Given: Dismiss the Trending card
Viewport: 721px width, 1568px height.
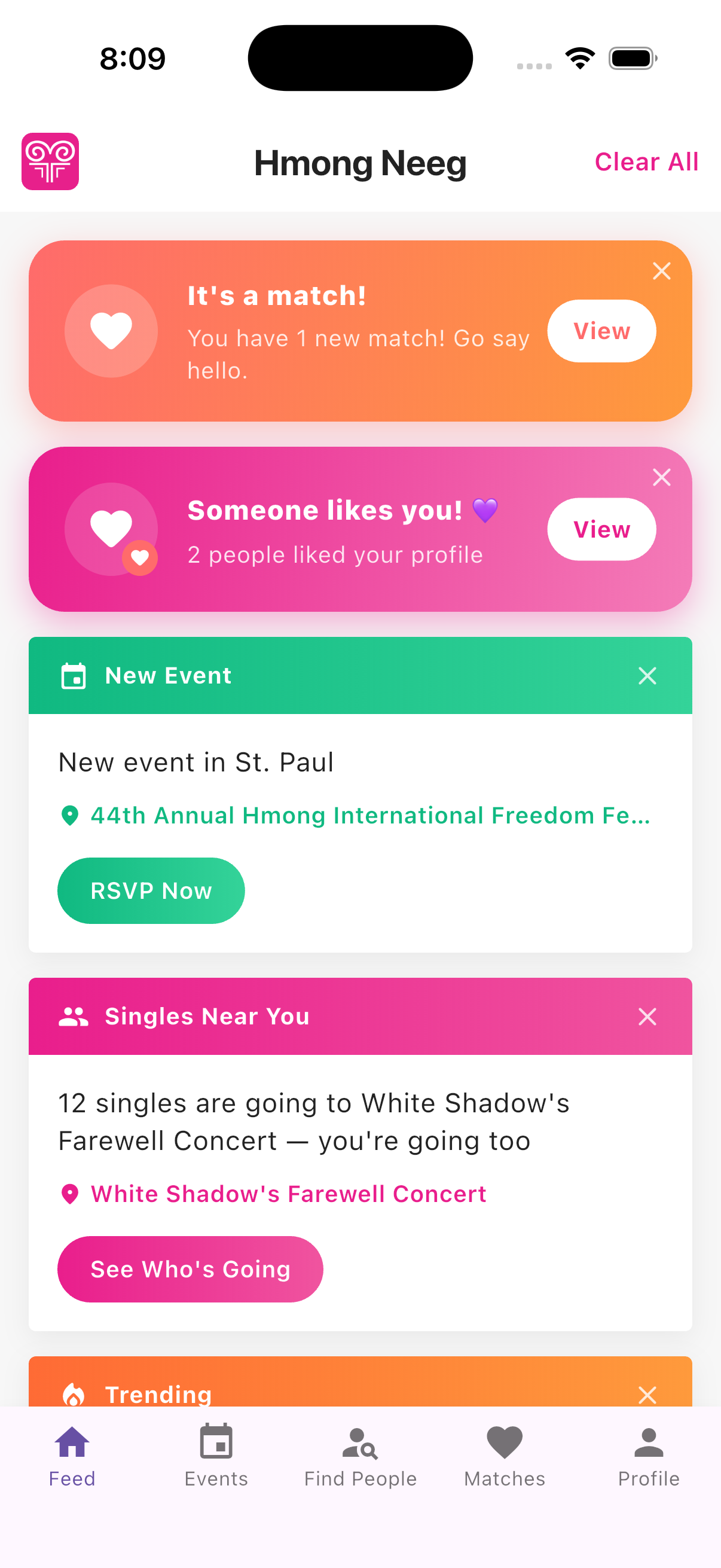Looking at the screenshot, I should tap(647, 1395).
